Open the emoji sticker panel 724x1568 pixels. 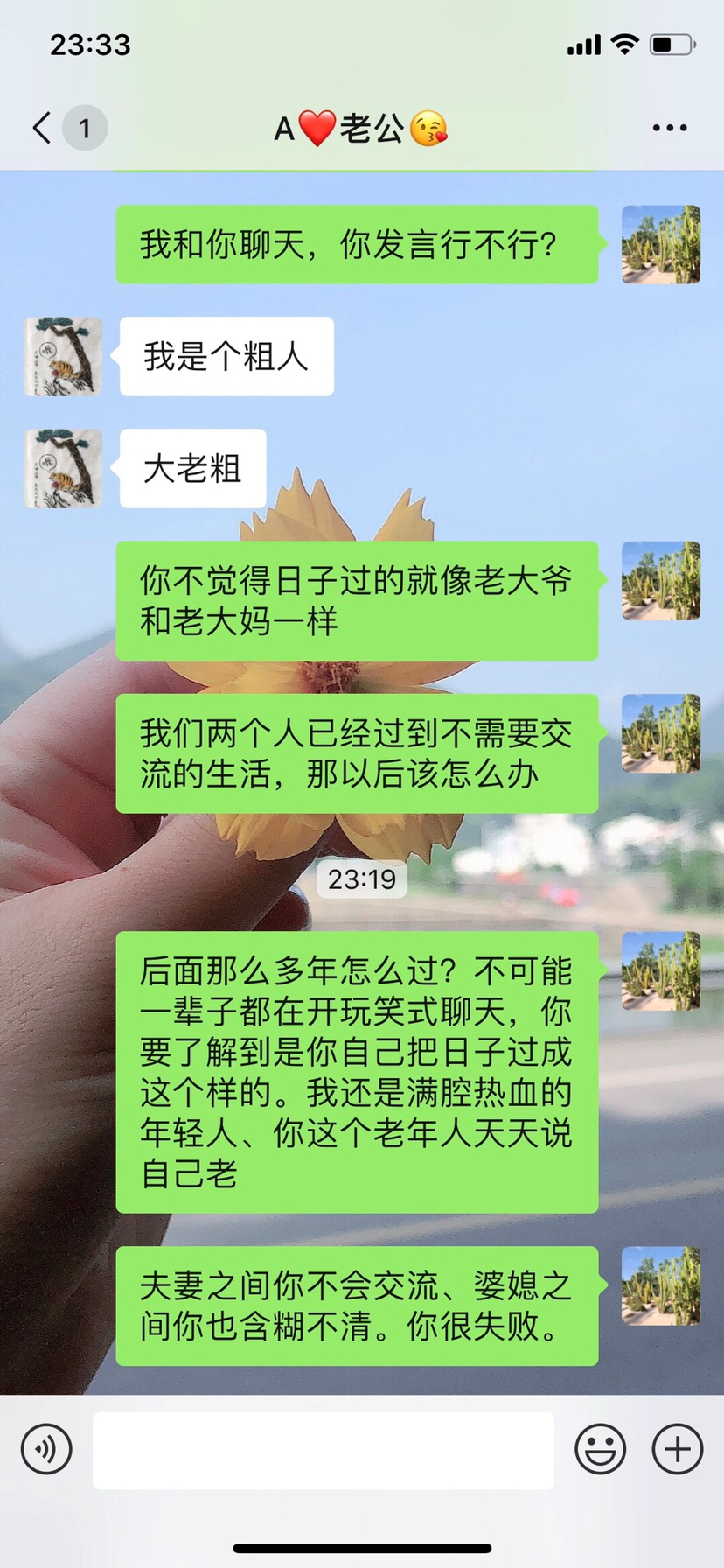click(x=600, y=1449)
